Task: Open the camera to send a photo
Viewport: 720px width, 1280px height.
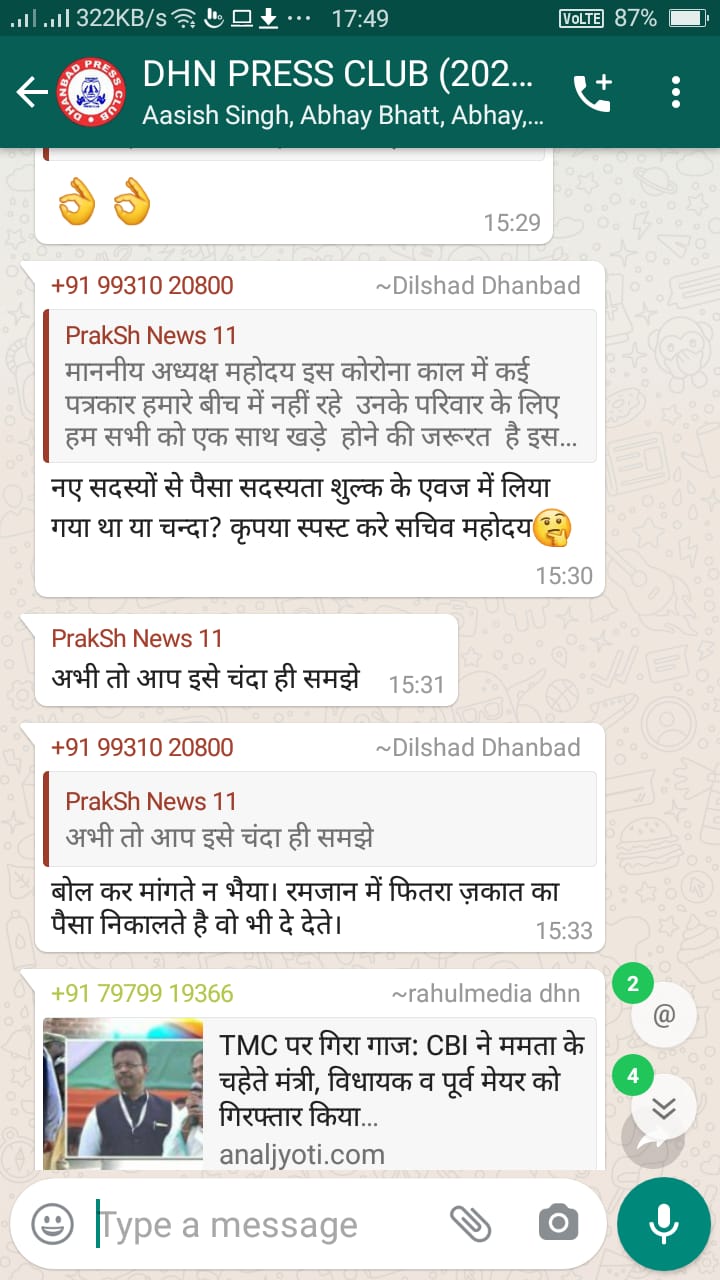Action: pyautogui.click(x=558, y=1223)
